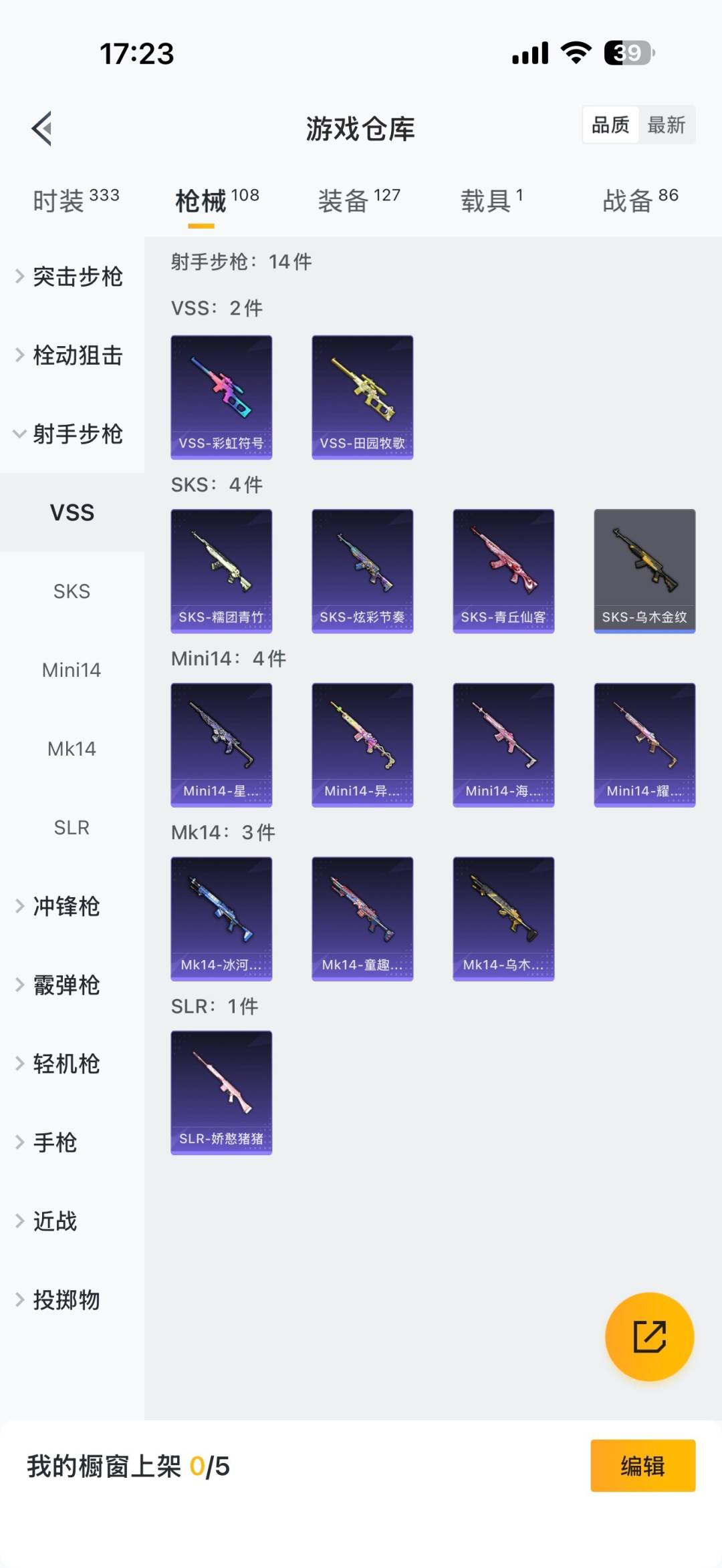This screenshot has width=722, height=1568.
Task: View the SLR-娇憨猪猪 skin
Action: 221,1093
